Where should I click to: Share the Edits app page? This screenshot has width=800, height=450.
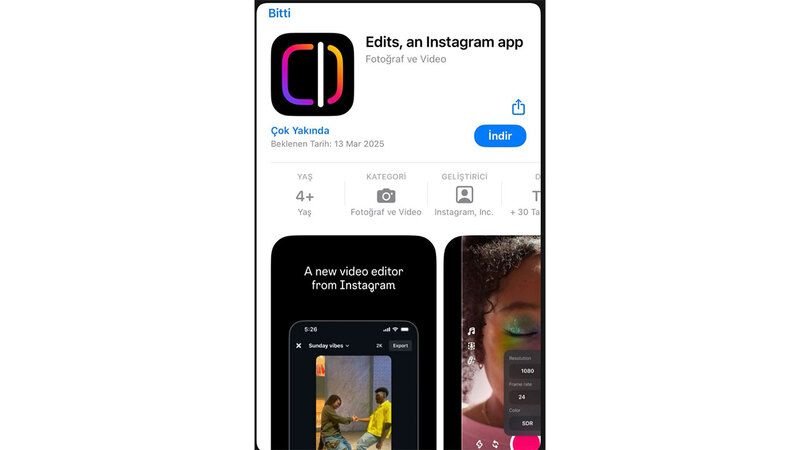[518, 107]
